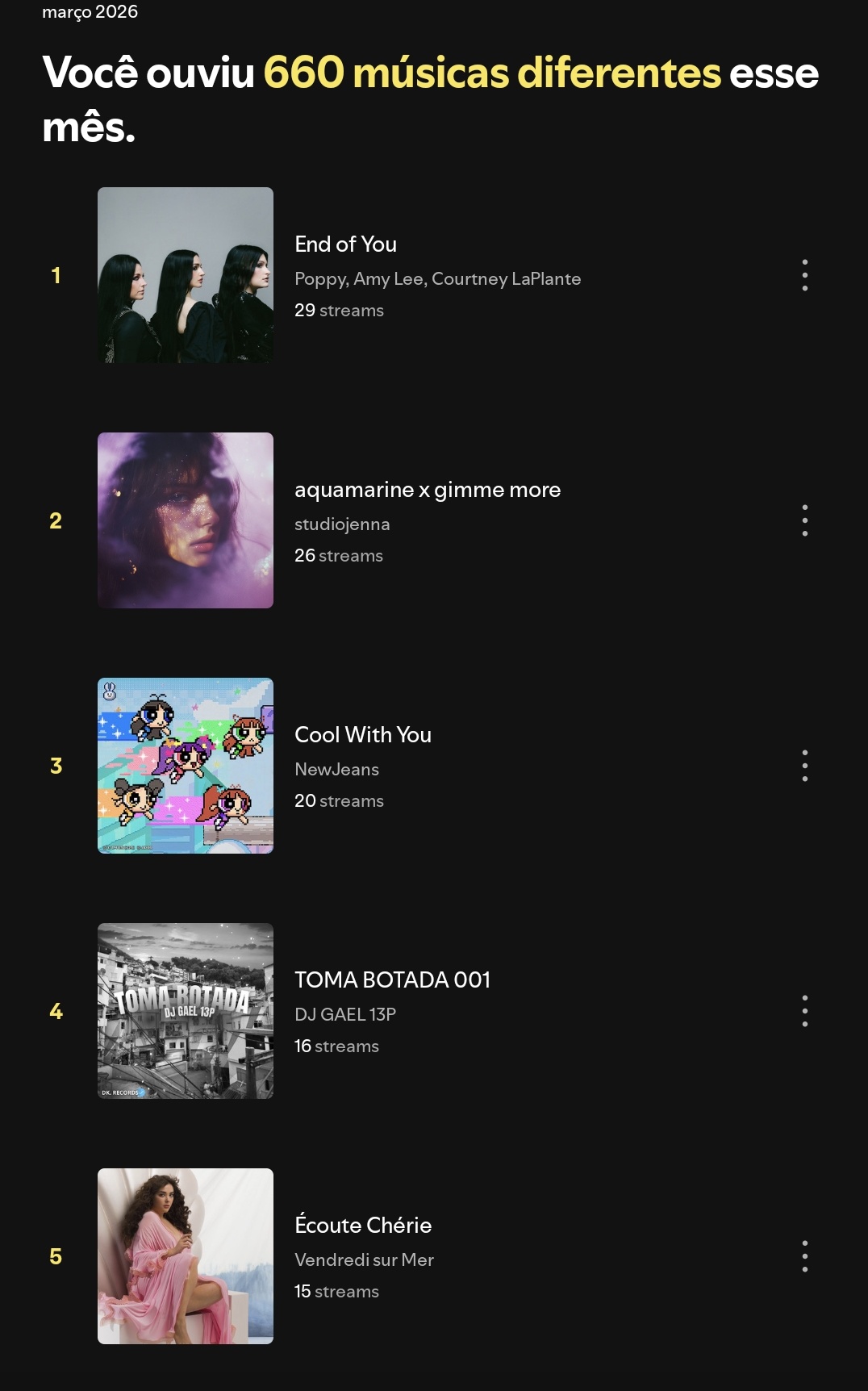The height and width of the screenshot is (1391, 868).
Task: Open the overflow menu for Écoute Chérie
Action: pyautogui.click(x=804, y=1256)
